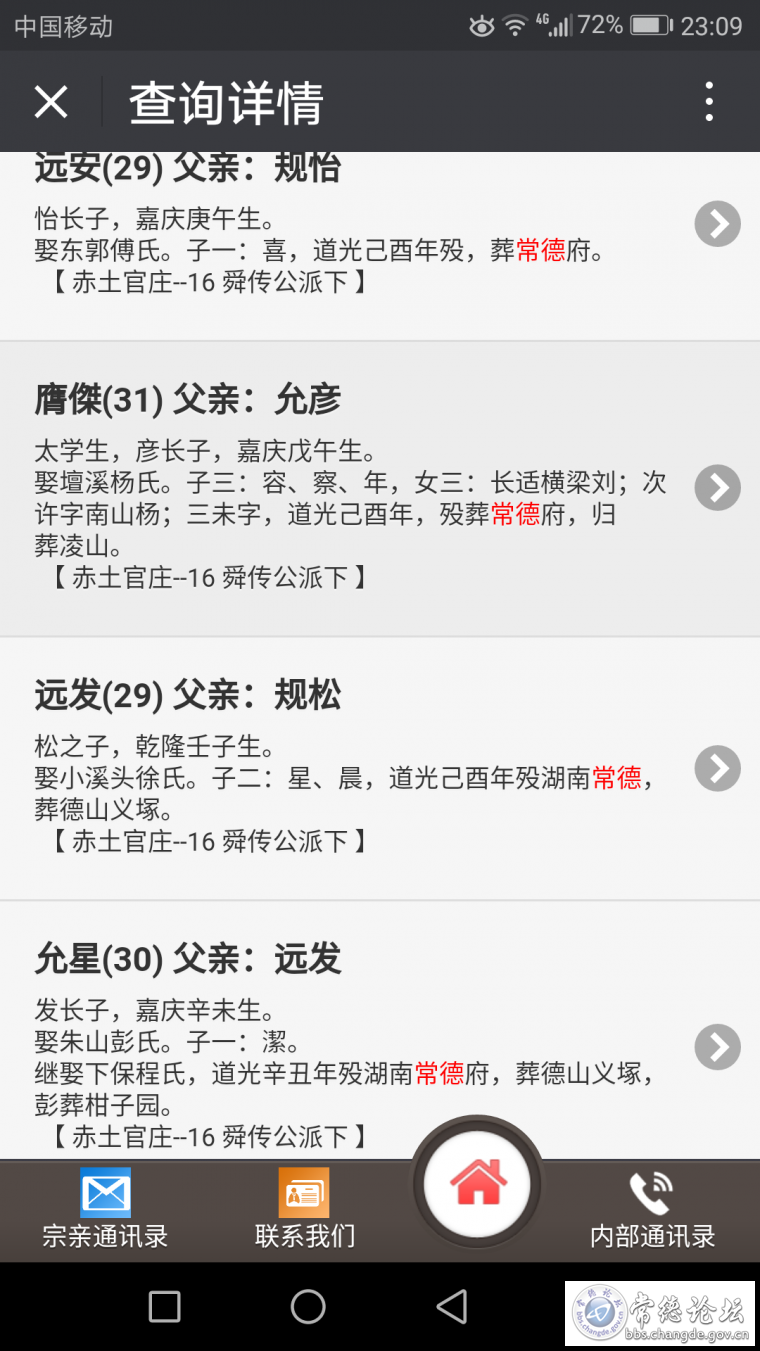Image resolution: width=760 pixels, height=1351 pixels.
Task: Tap the system home circle button
Action: (308, 1306)
